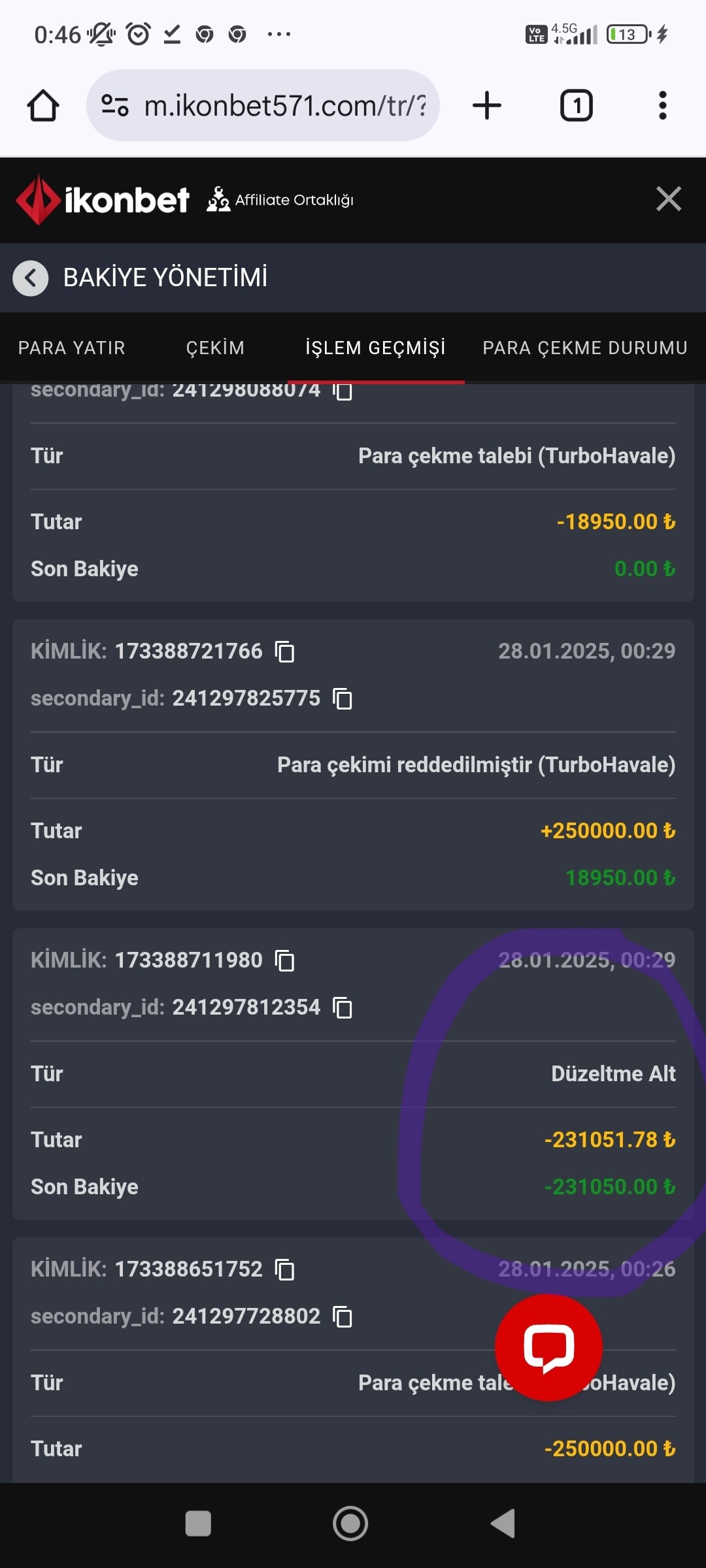Go back from Bakiye Yönetimi
Image resolution: width=706 pixels, height=1568 pixels.
pyautogui.click(x=31, y=278)
